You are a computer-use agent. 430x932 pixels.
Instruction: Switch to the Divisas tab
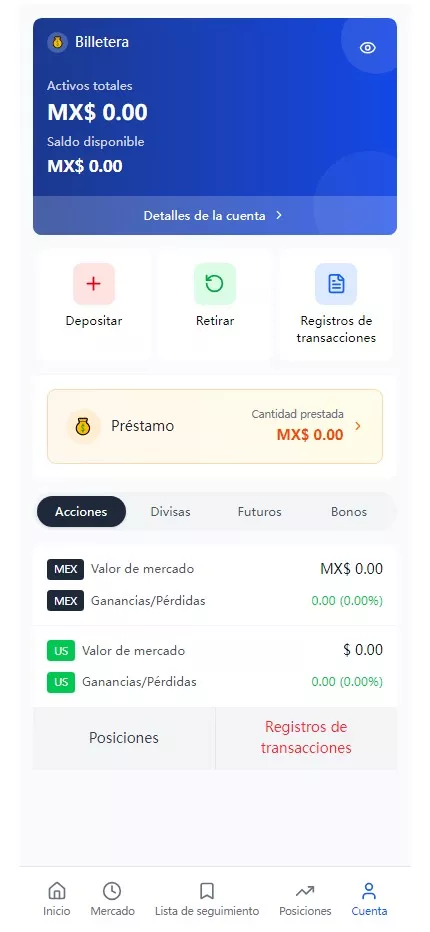click(x=171, y=512)
